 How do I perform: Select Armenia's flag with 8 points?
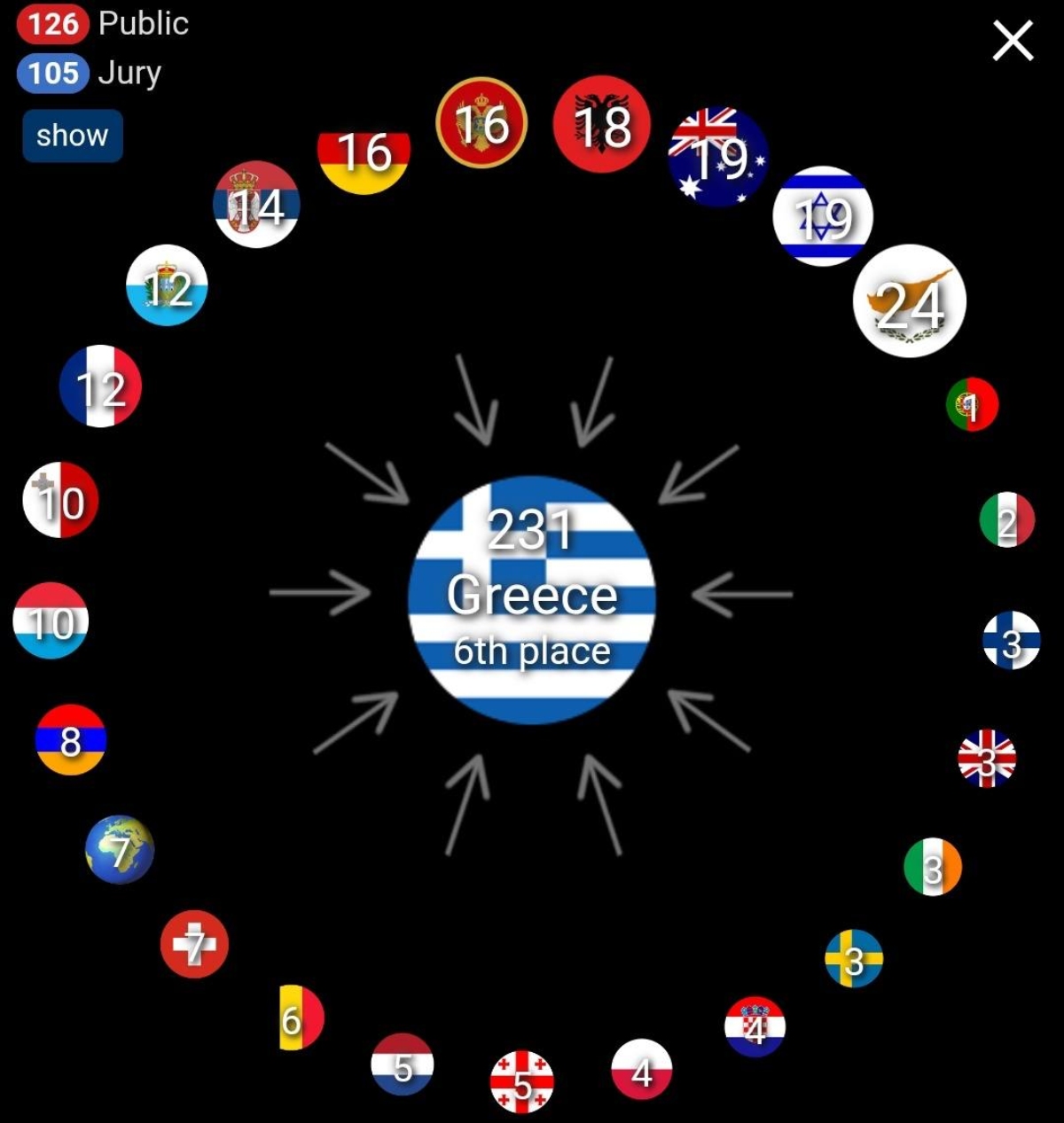click(x=70, y=740)
